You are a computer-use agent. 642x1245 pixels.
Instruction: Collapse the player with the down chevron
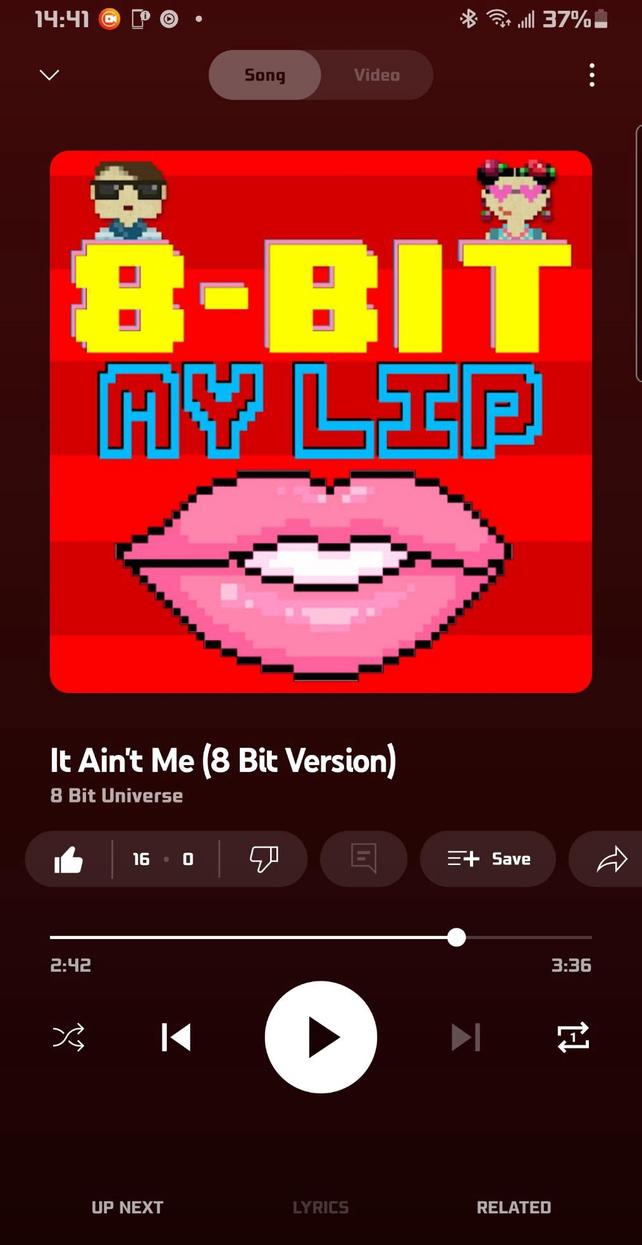(49, 75)
